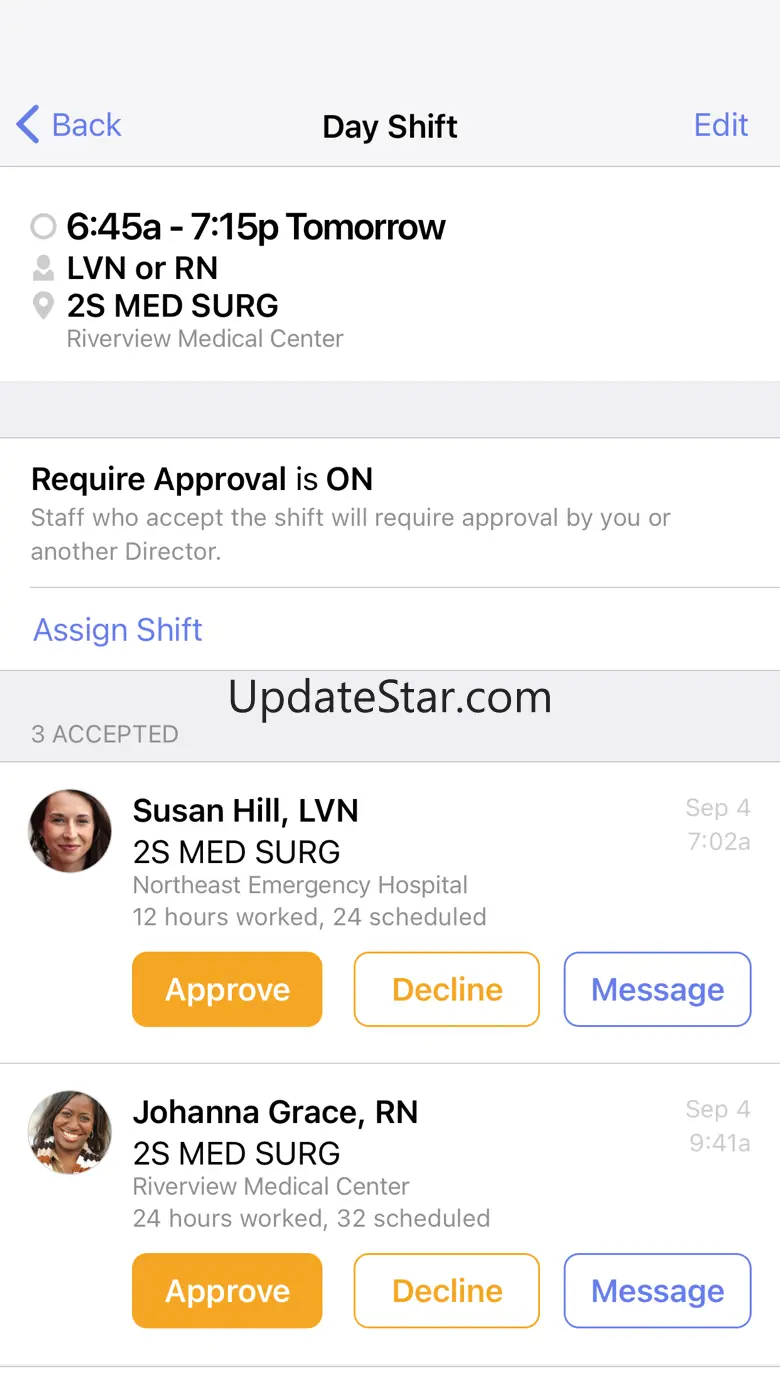Message Susan Hill, LVN
Screen dimensions: 780x1387
(x=657, y=989)
